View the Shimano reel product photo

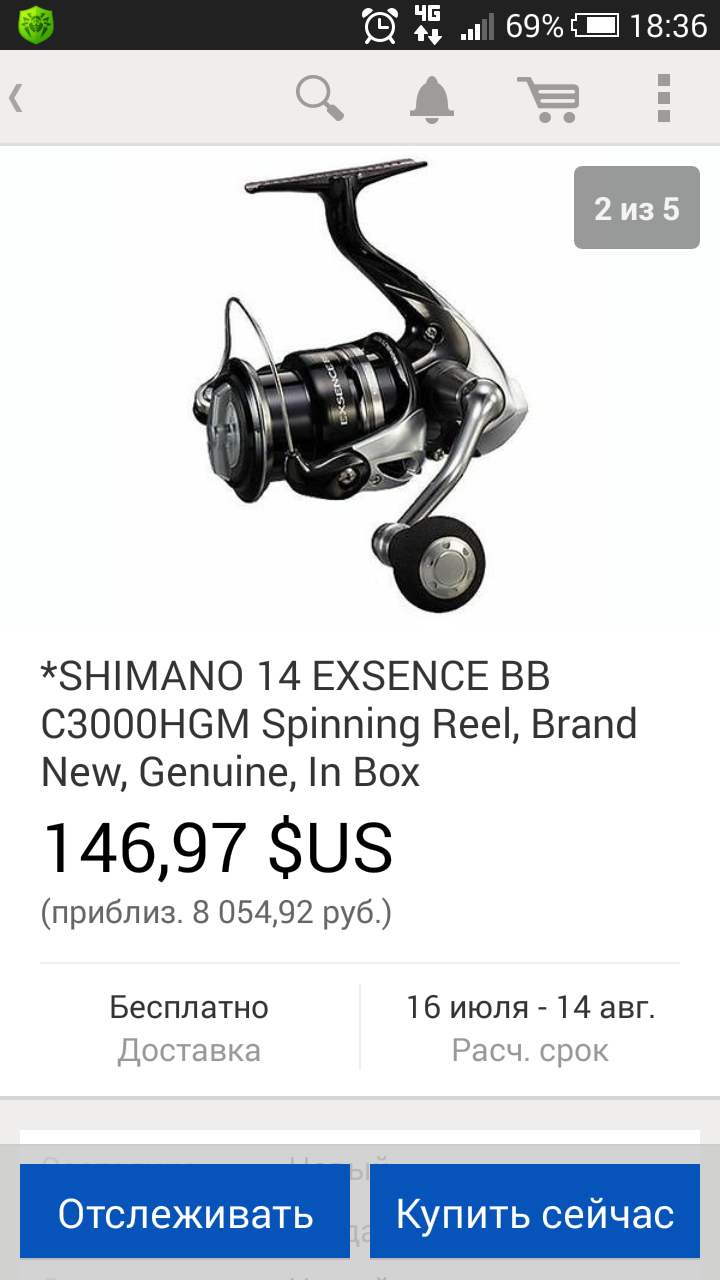click(355, 385)
